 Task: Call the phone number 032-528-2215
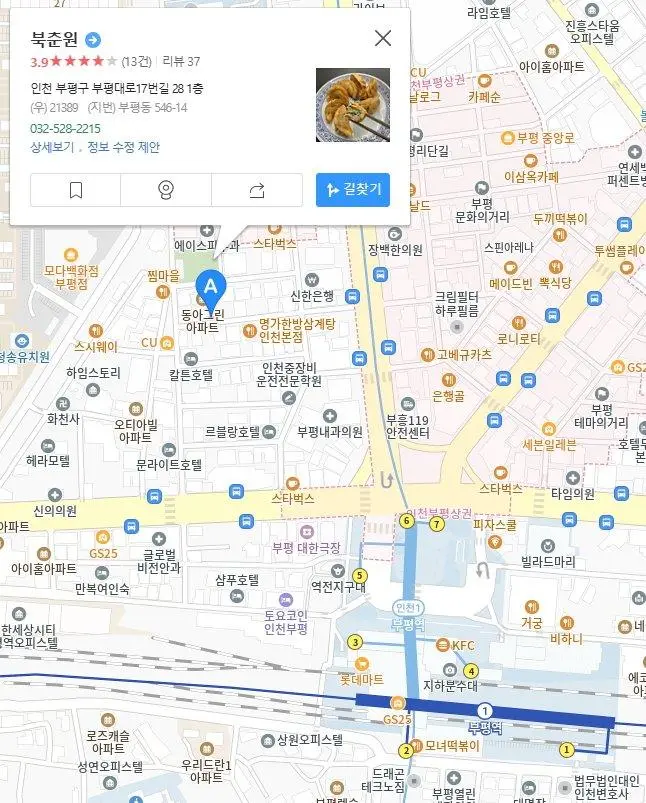point(66,129)
